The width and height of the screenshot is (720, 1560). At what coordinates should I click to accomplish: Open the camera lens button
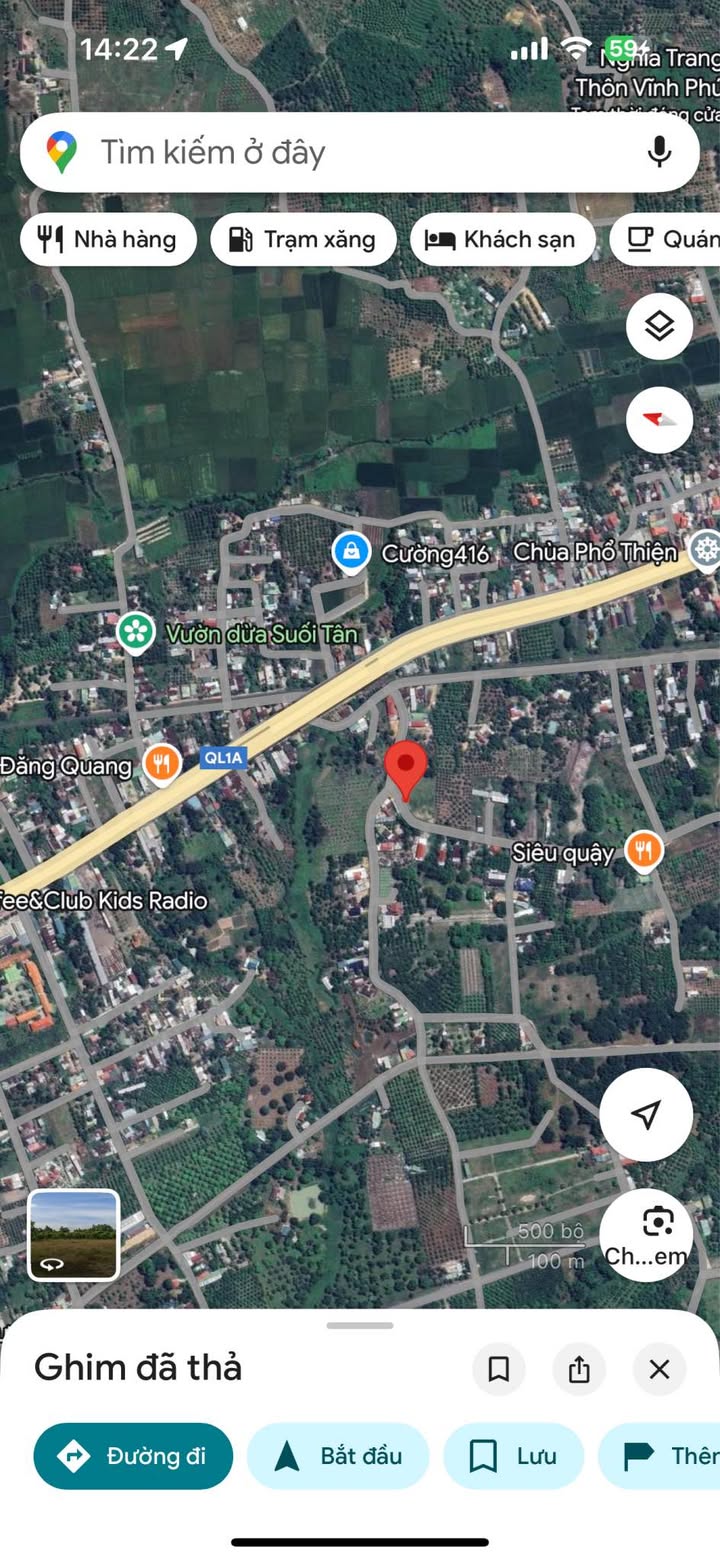click(648, 1234)
